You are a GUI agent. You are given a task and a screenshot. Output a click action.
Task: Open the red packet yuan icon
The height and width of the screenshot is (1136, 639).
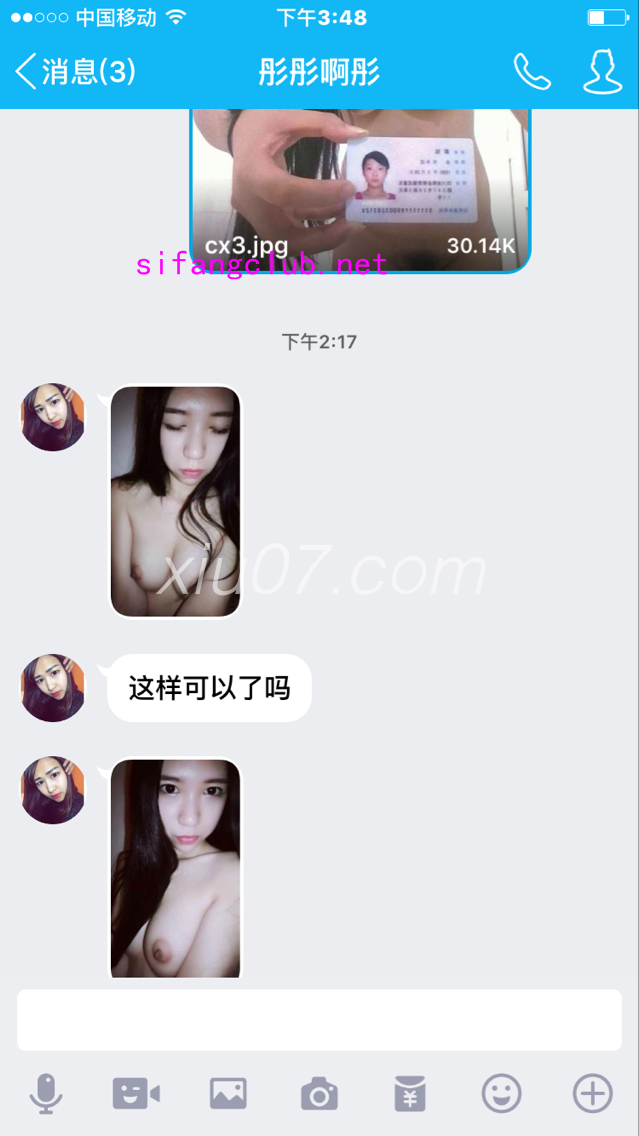click(410, 1094)
